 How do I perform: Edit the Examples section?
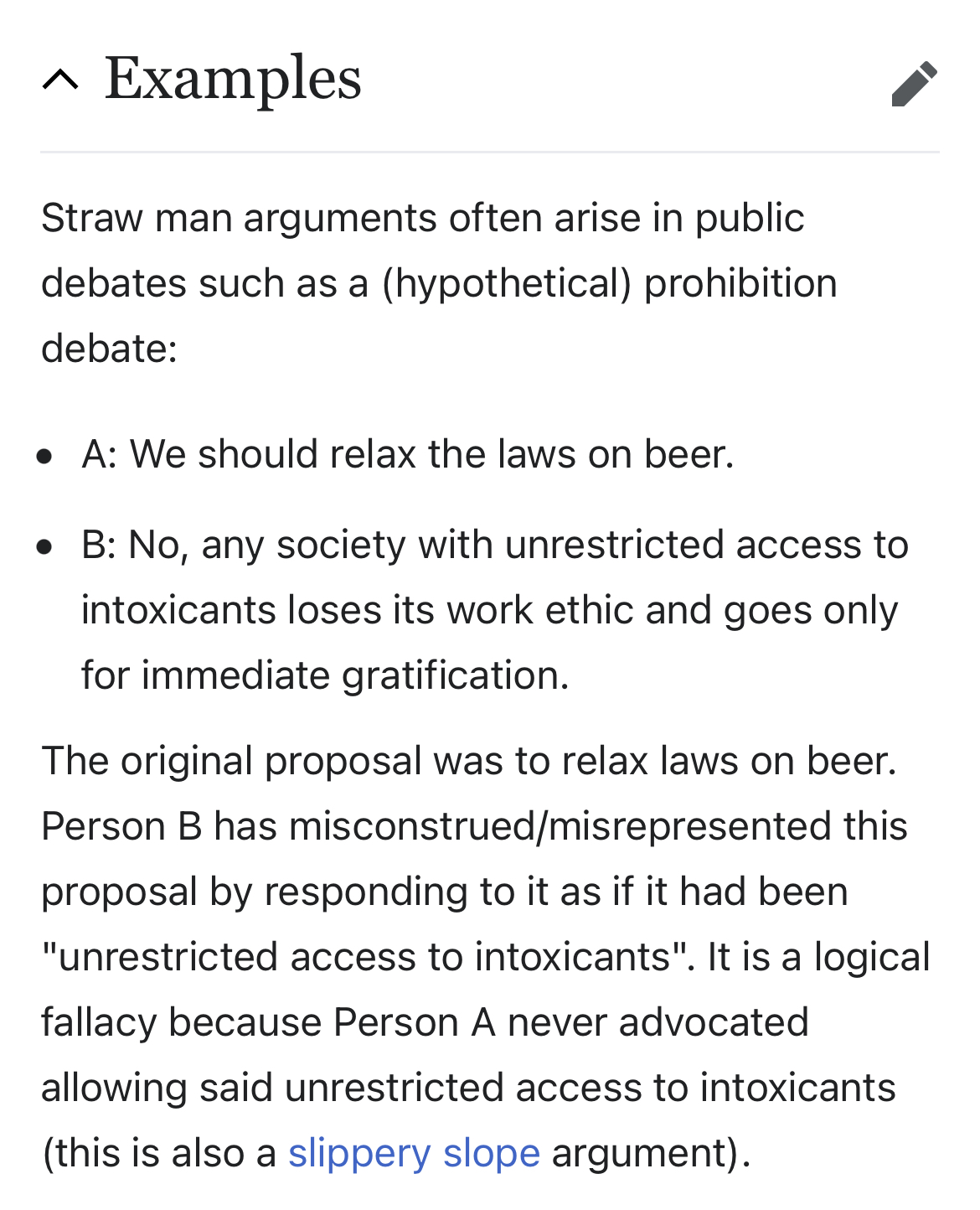click(x=914, y=84)
